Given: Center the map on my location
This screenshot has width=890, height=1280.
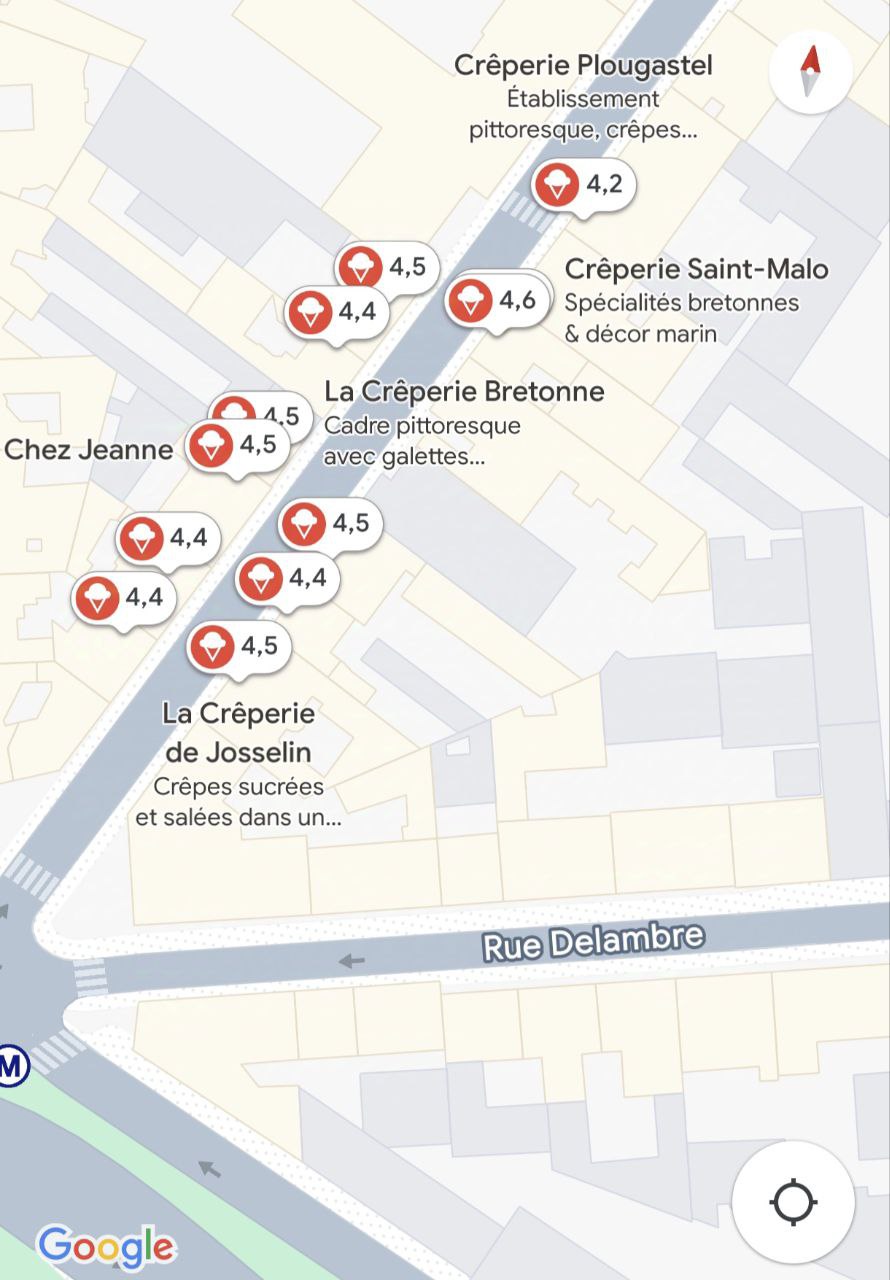Looking at the screenshot, I should pos(793,1201).
